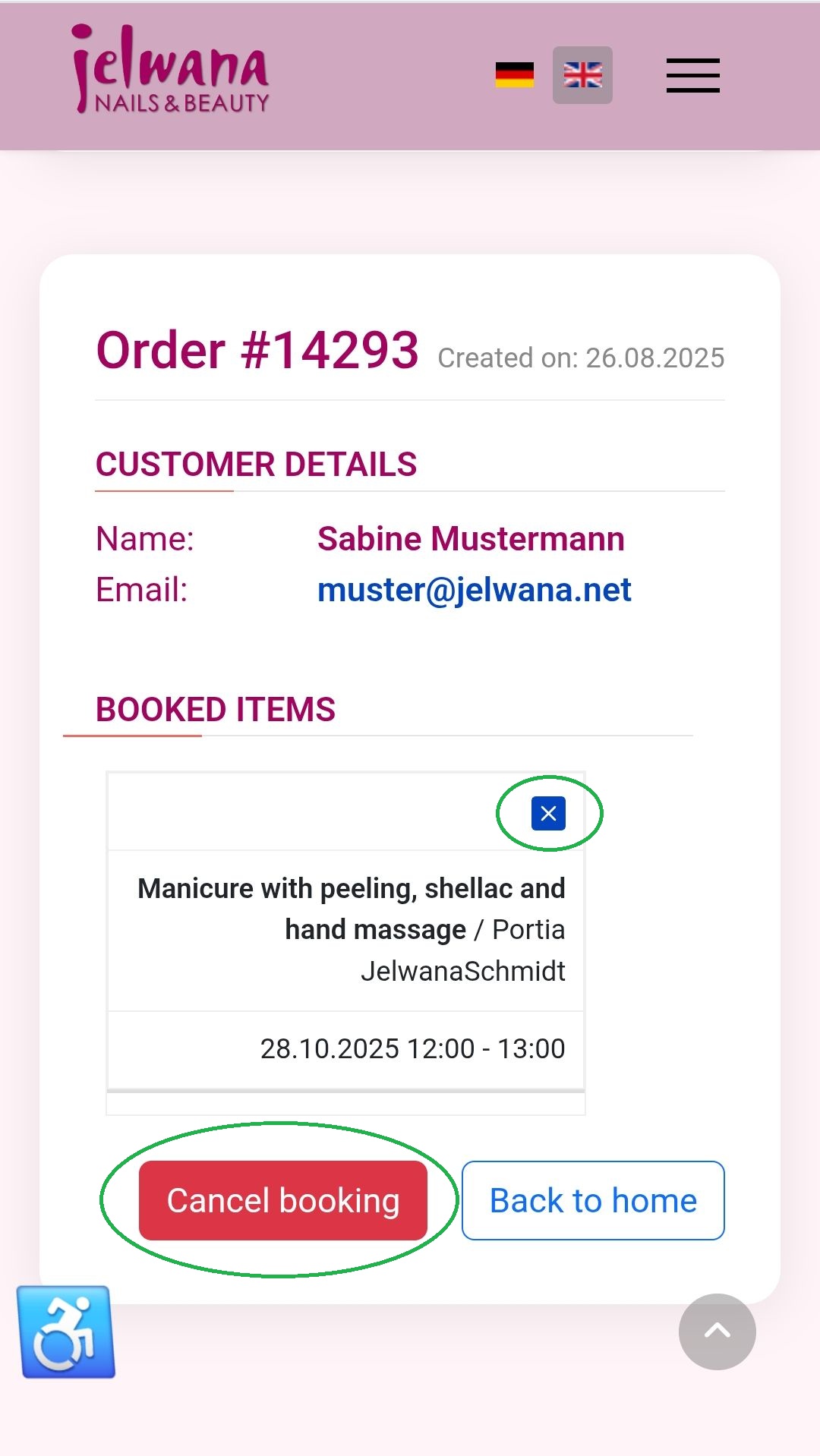
Task: Remove the booked manicure item
Action: [548, 814]
